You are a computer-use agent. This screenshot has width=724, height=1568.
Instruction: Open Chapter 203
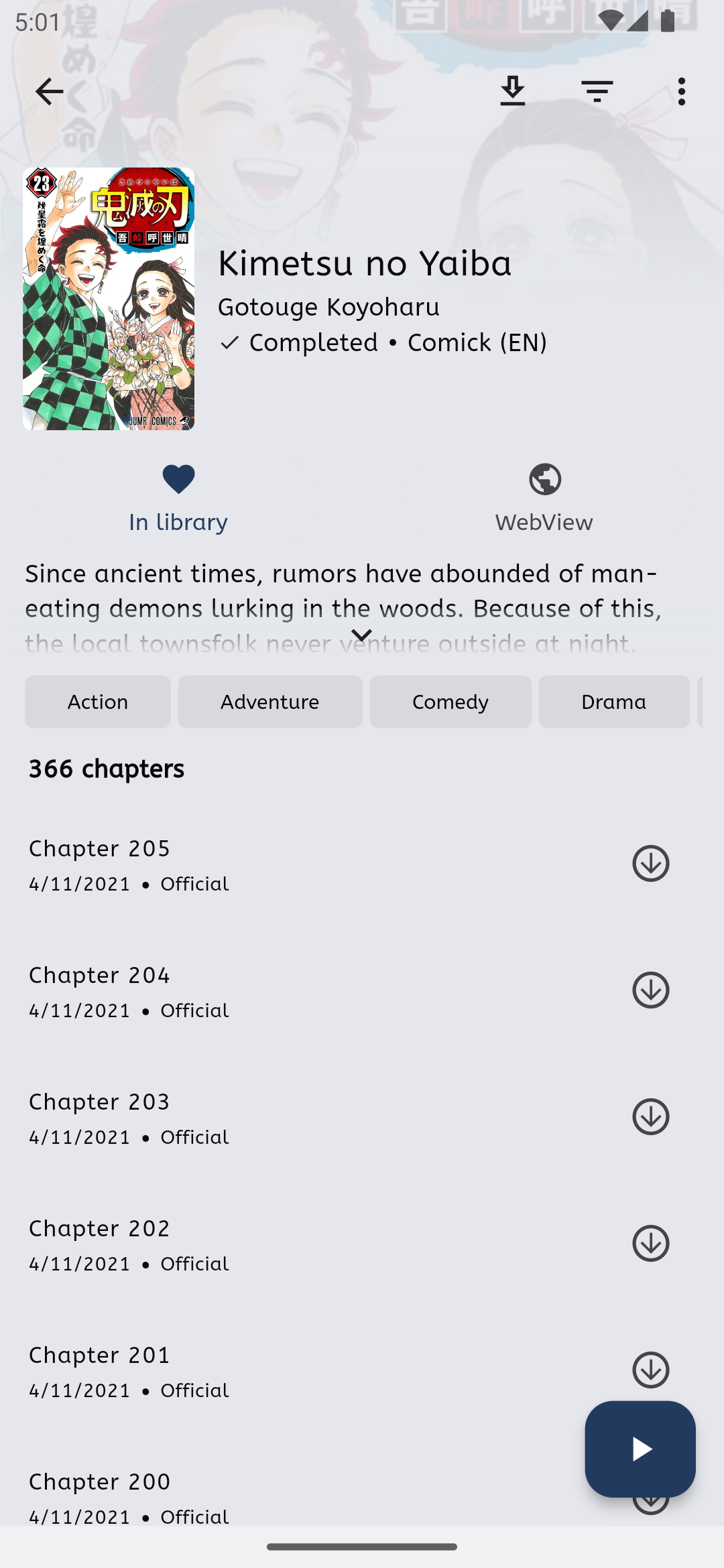268,1117
